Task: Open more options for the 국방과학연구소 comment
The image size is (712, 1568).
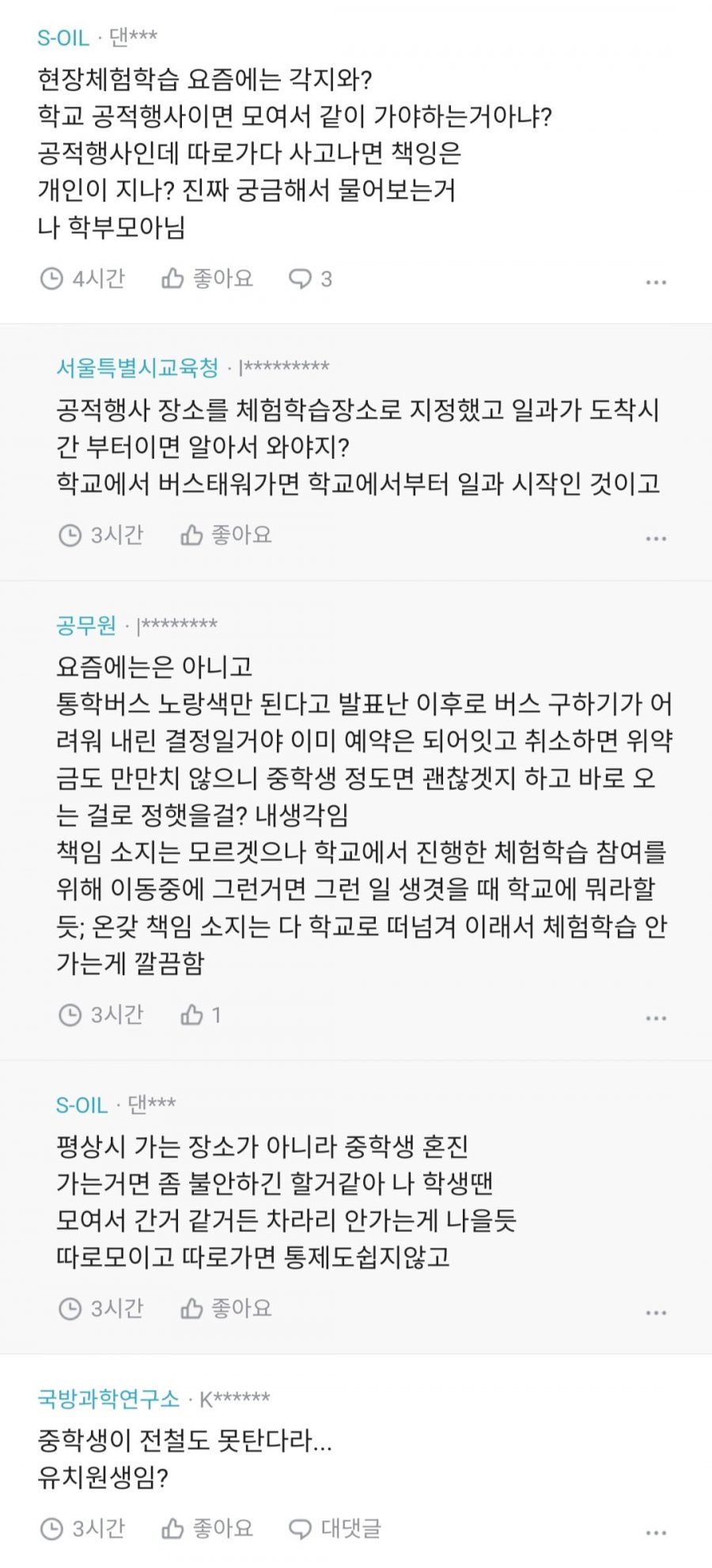Action: click(x=656, y=1532)
